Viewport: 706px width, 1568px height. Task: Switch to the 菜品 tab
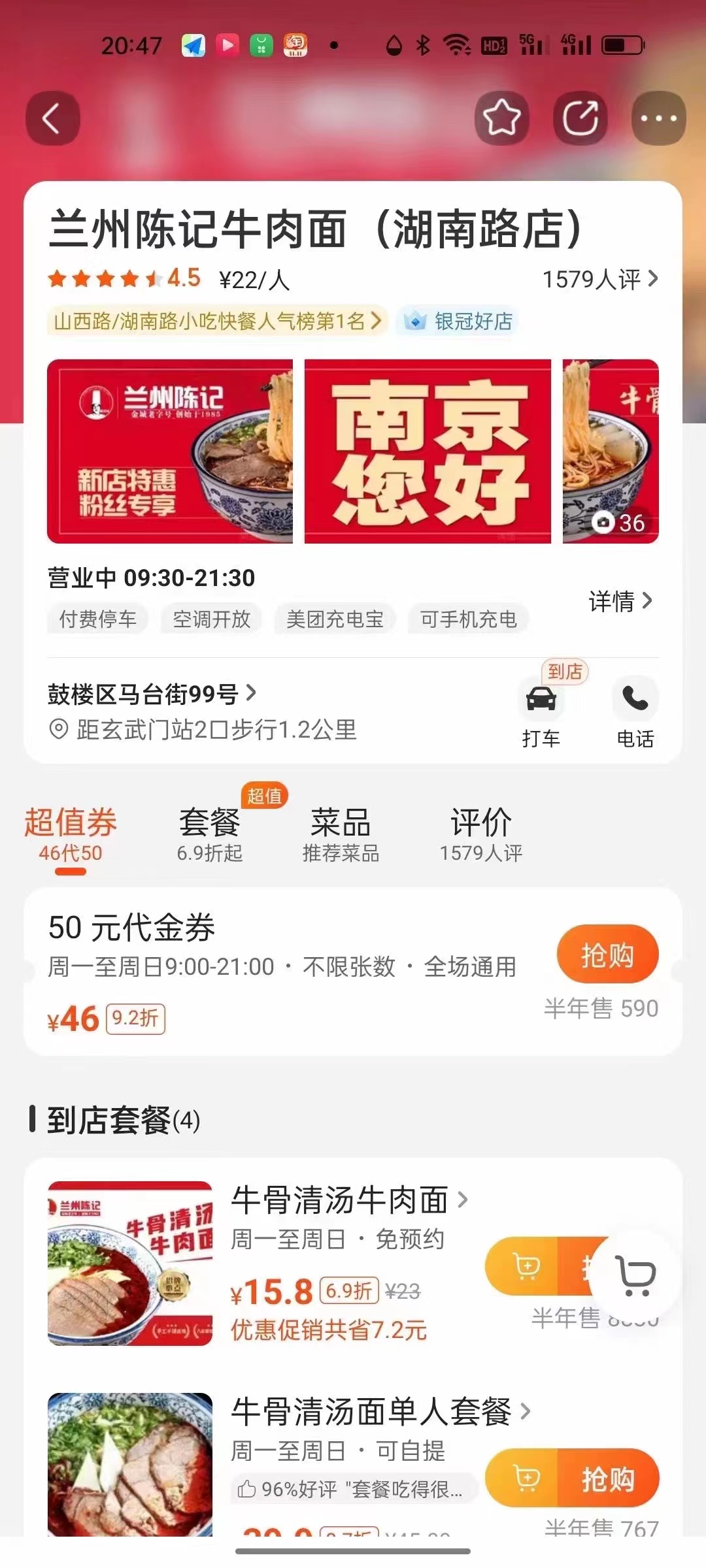click(341, 834)
